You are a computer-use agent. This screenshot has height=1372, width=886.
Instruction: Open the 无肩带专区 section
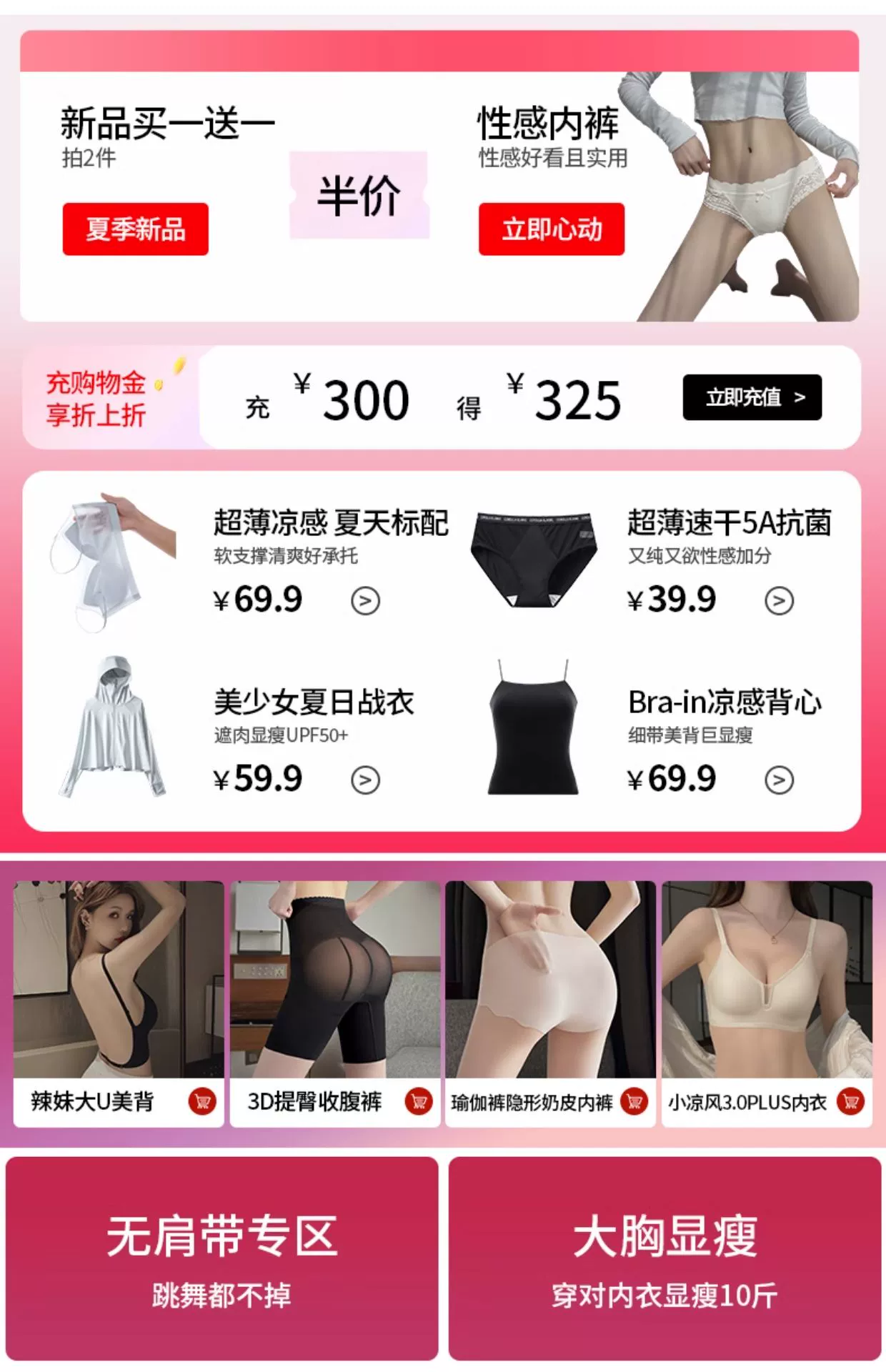point(221,1259)
